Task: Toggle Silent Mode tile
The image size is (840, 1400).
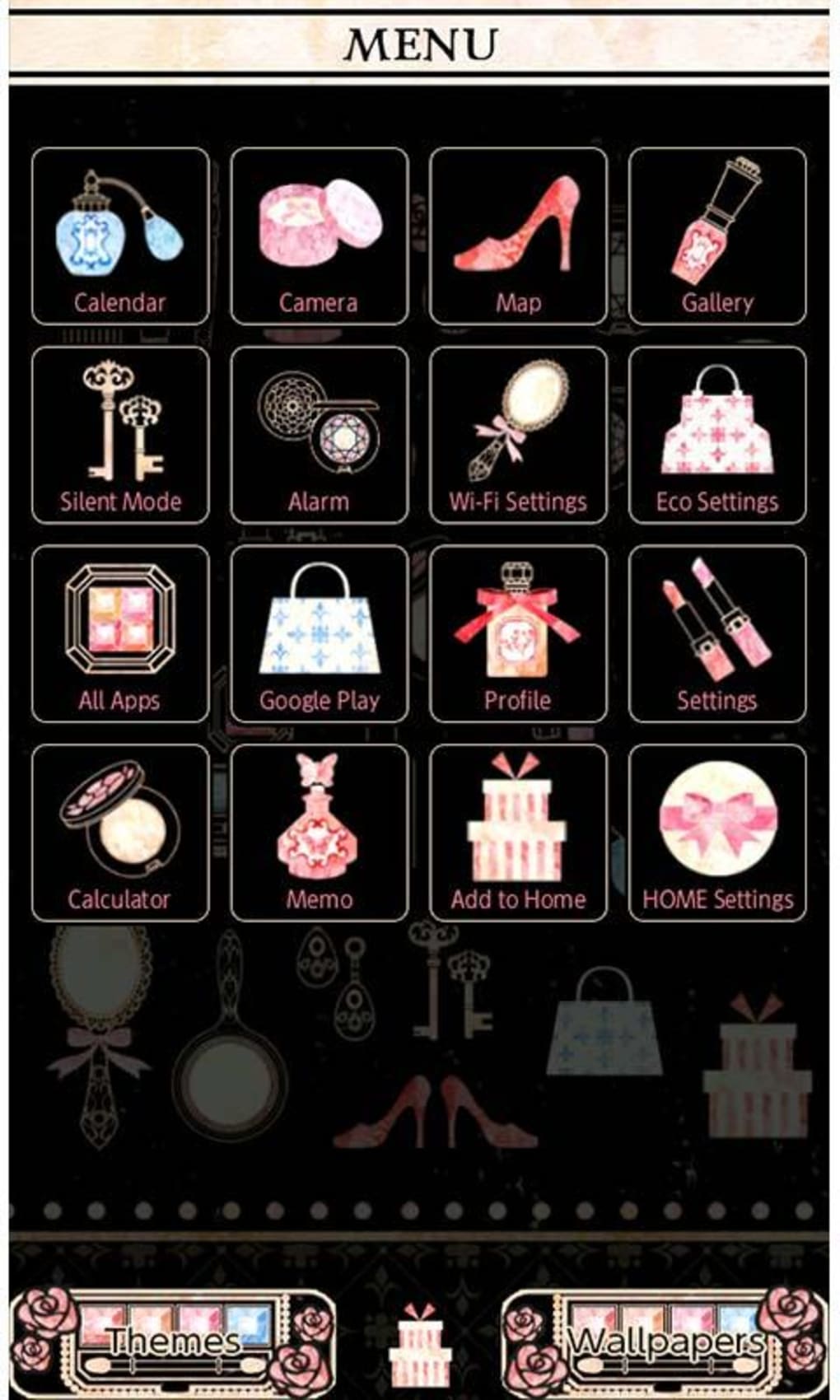Action: [120, 435]
